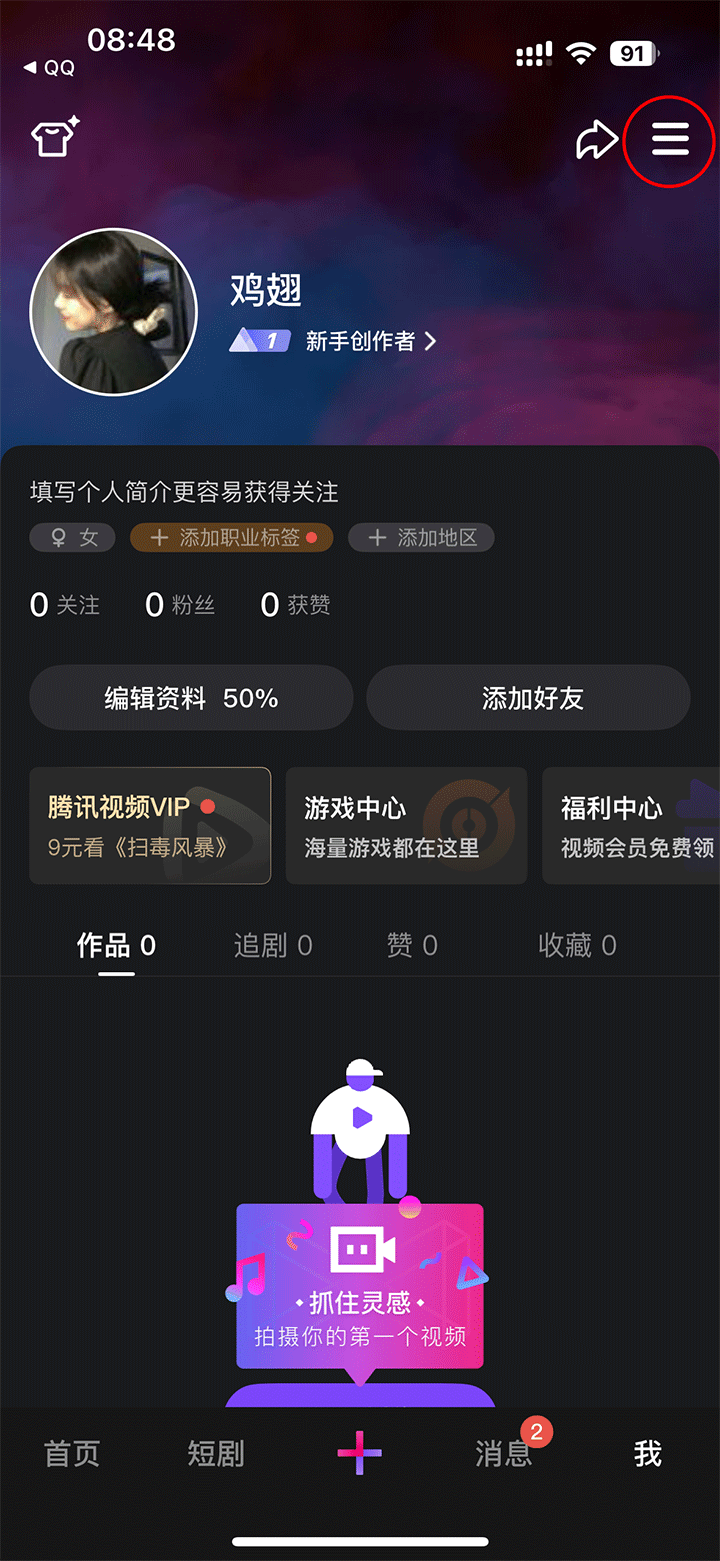Switch to the 收藏 tab
720x1561 pixels.
pyautogui.click(x=577, y=945)
